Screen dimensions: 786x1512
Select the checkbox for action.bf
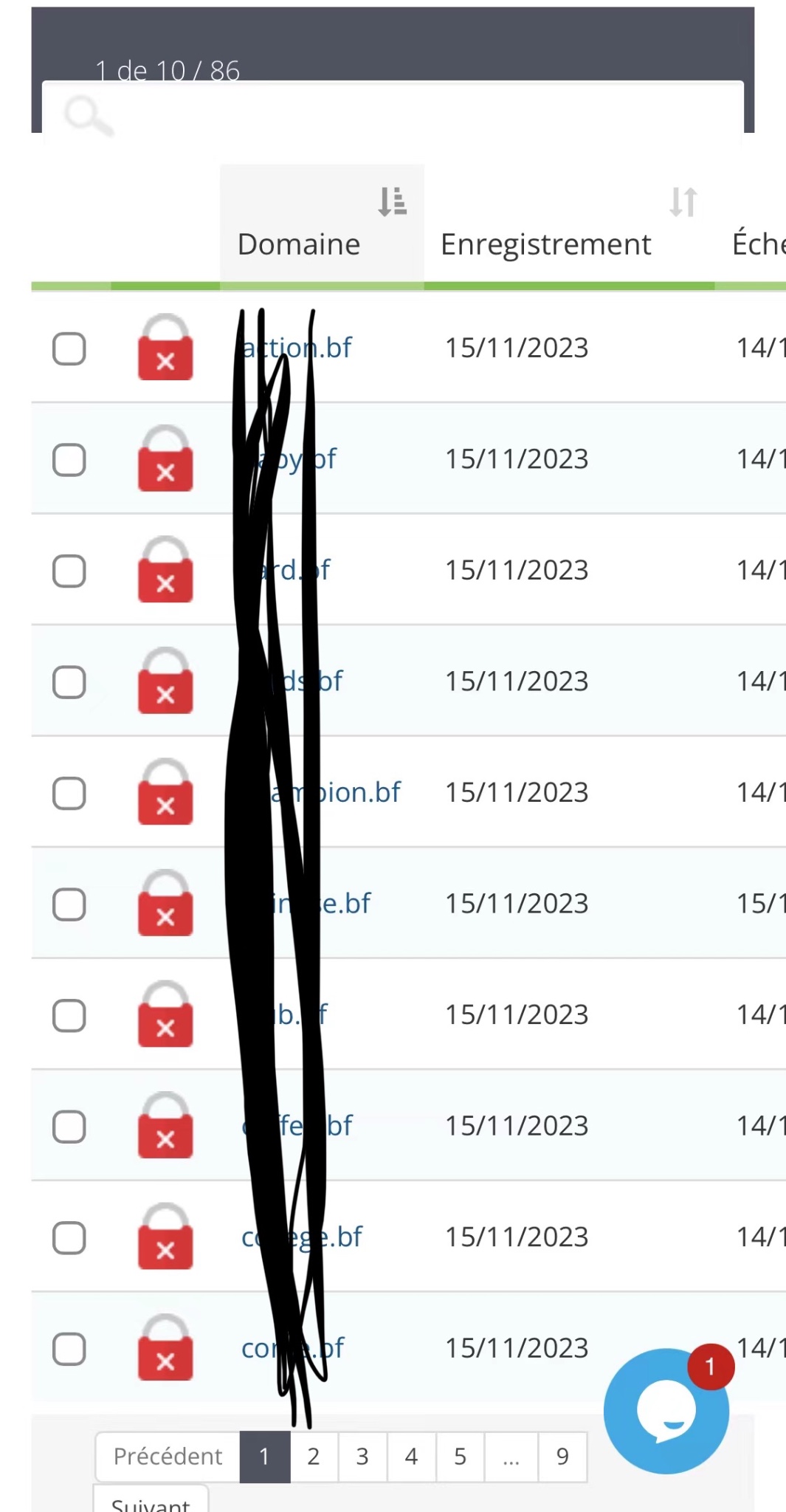[69, 348]
